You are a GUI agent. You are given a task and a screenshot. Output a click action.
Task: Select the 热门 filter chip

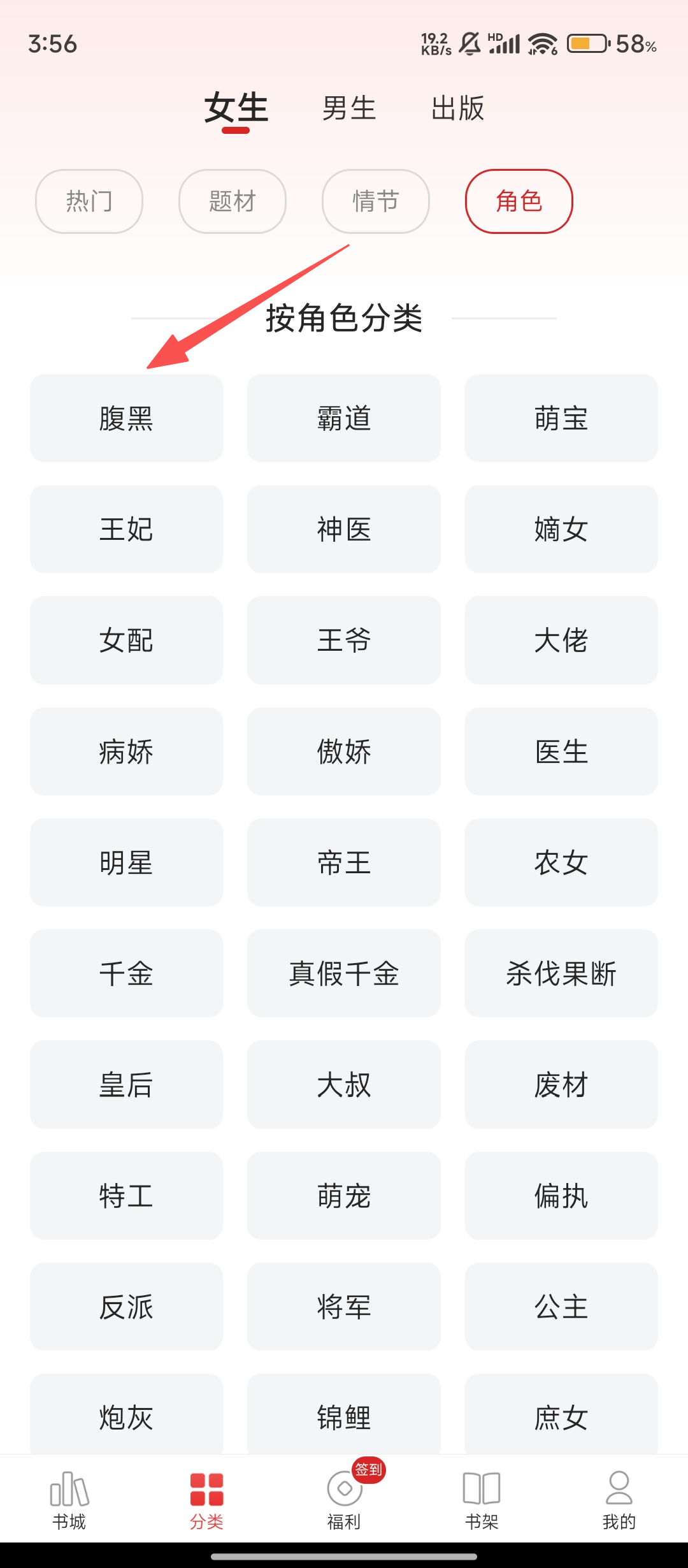pyautogui.click(x=89, y=201)
